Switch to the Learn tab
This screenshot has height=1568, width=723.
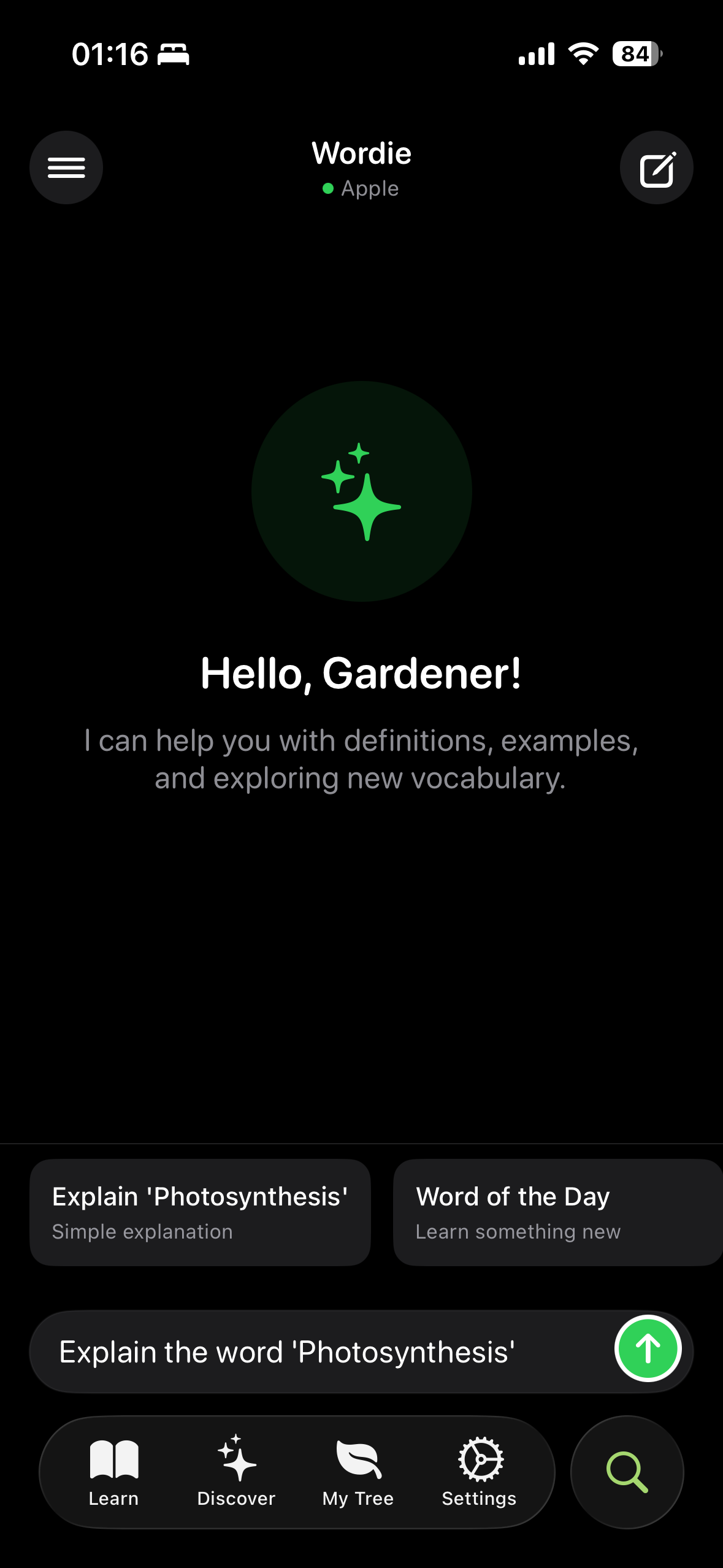(113, 1472)
